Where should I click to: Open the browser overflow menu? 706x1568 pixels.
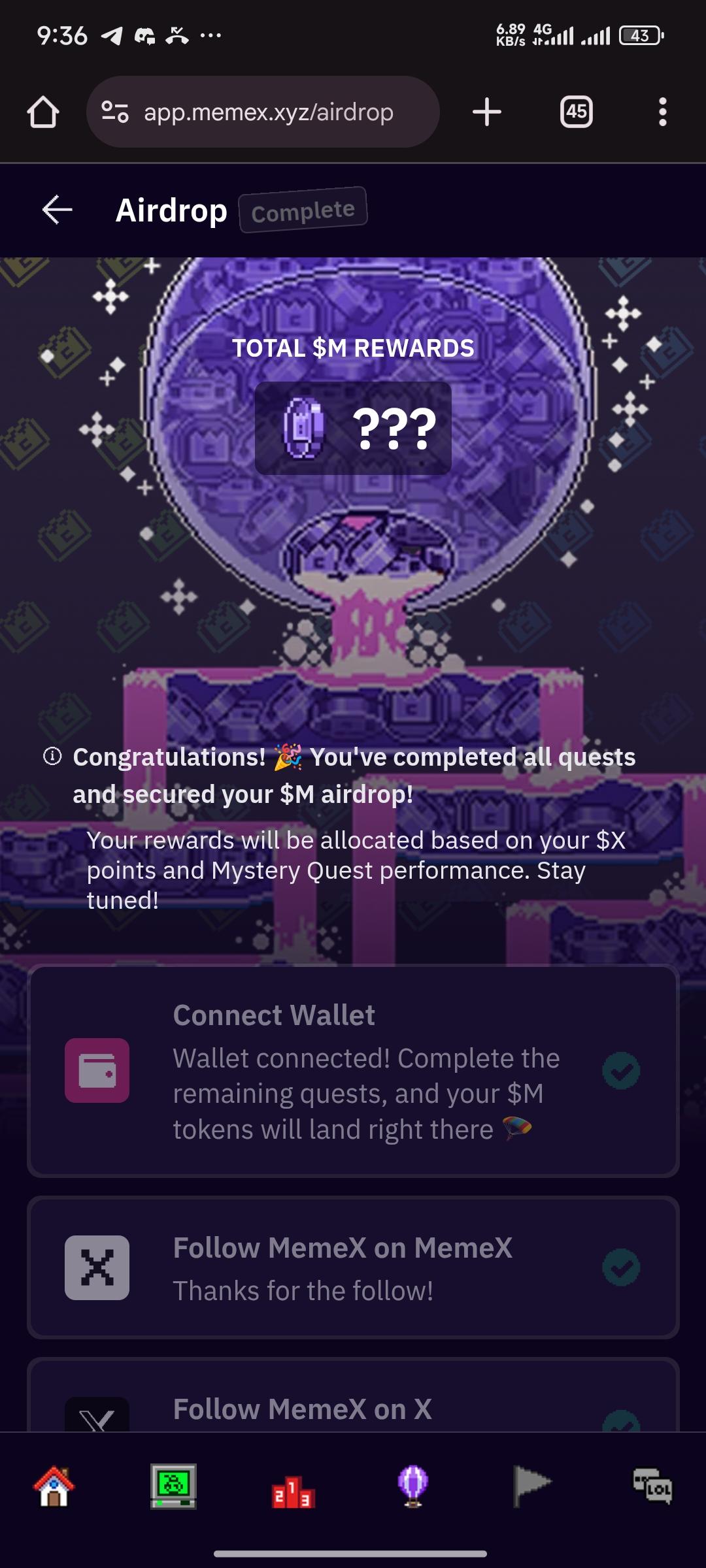coord(662,112)
